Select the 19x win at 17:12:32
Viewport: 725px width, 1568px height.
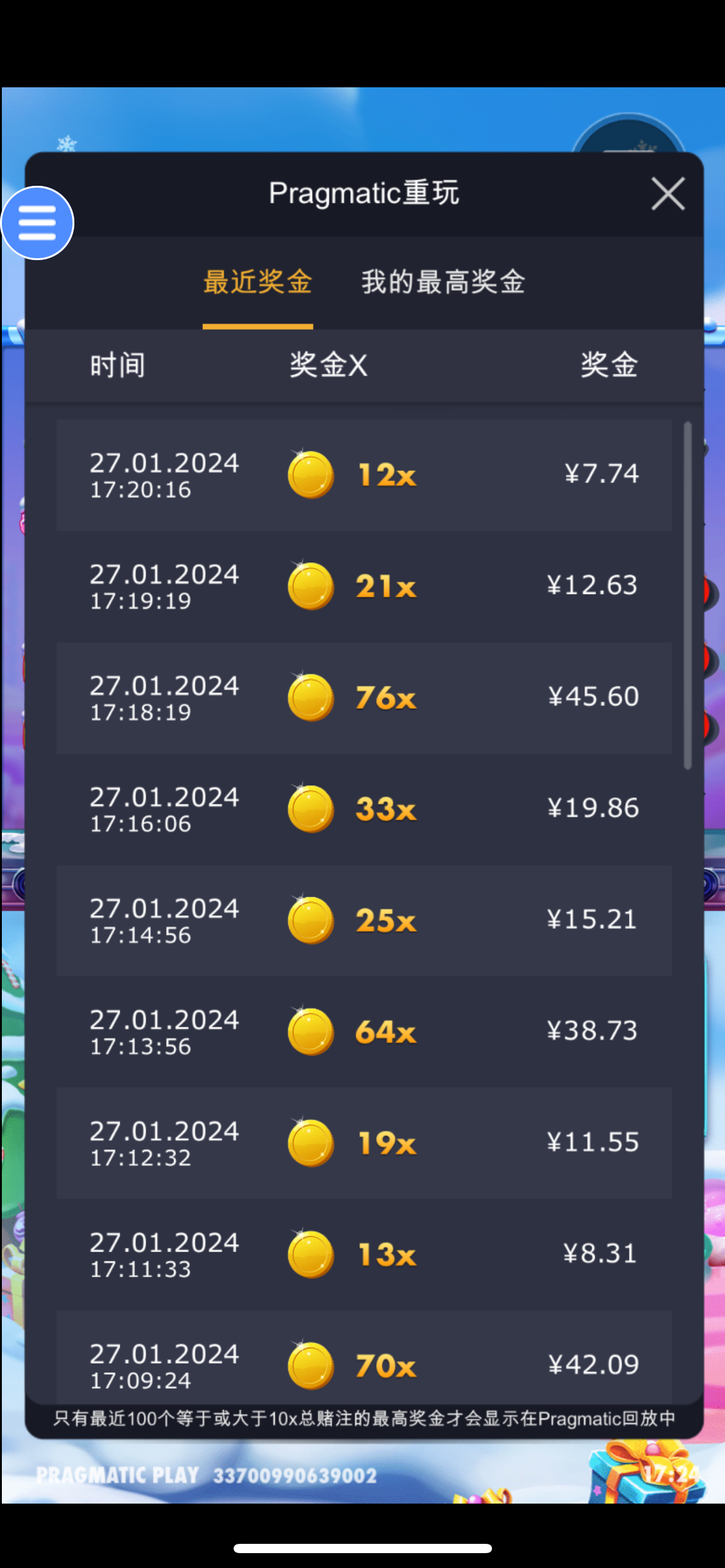(x=364, y=1143)
